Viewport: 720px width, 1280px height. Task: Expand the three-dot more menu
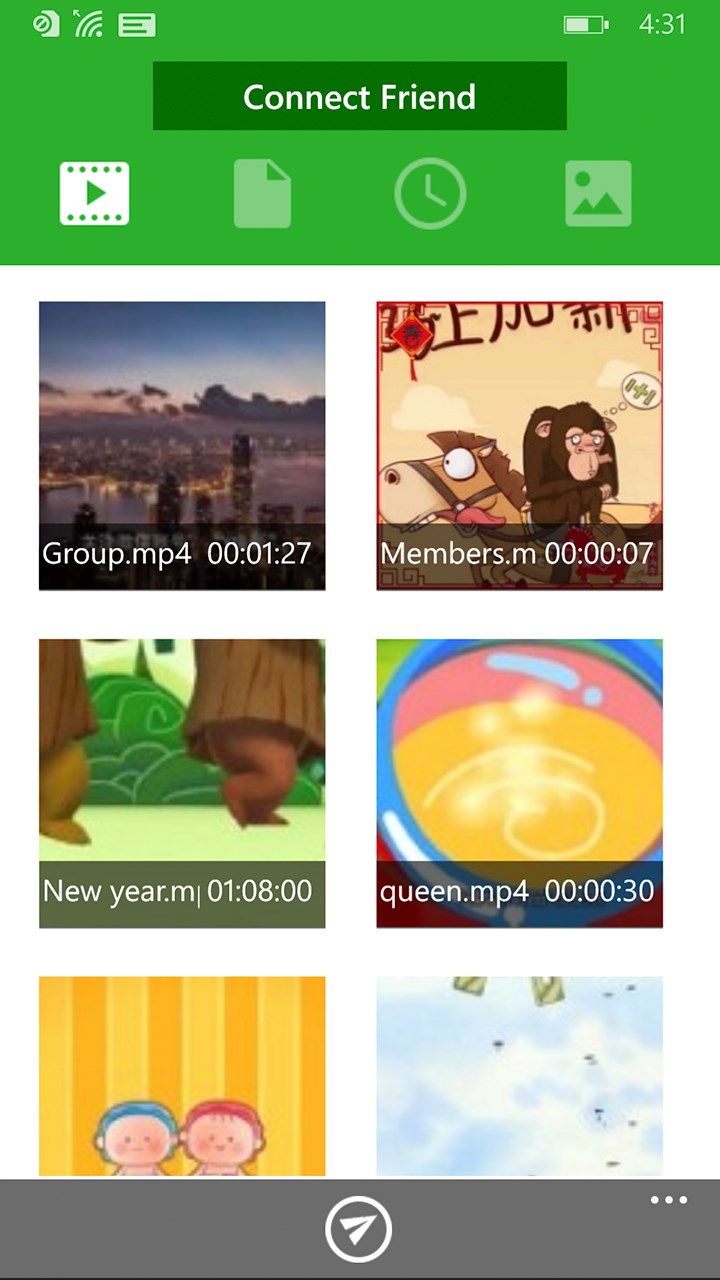[x=669, y=1200]
